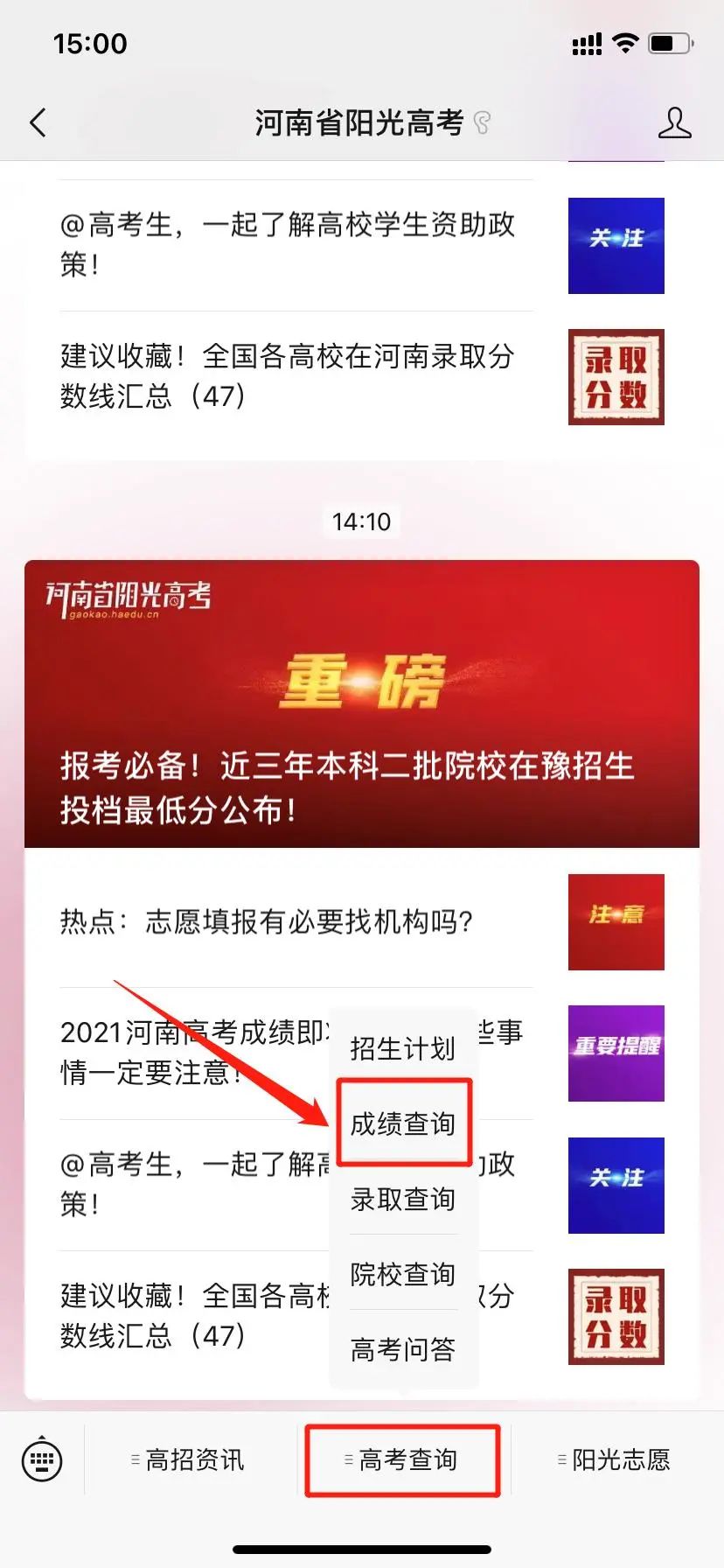The height and width of the screenshot is (1568, 724).
Task: Select 高考问答 in the popup menu
Action: (x=403, y=1349)
